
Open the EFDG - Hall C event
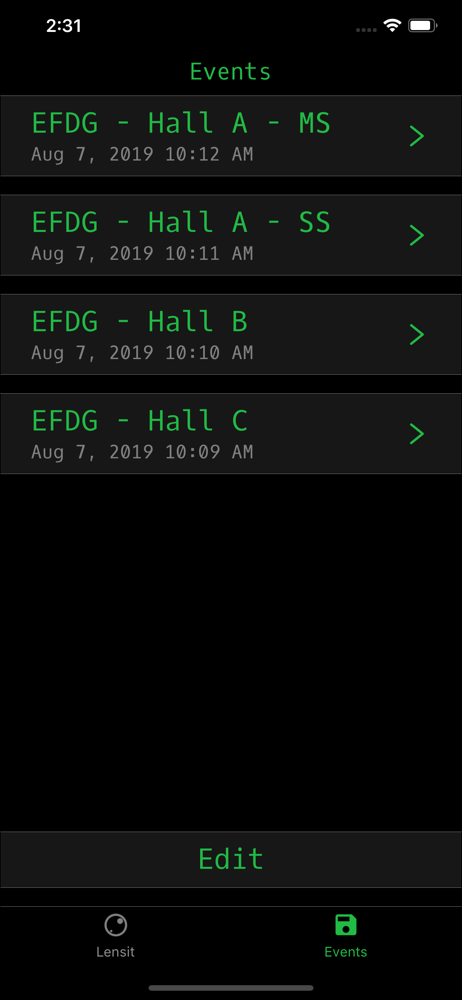point(231,434)
